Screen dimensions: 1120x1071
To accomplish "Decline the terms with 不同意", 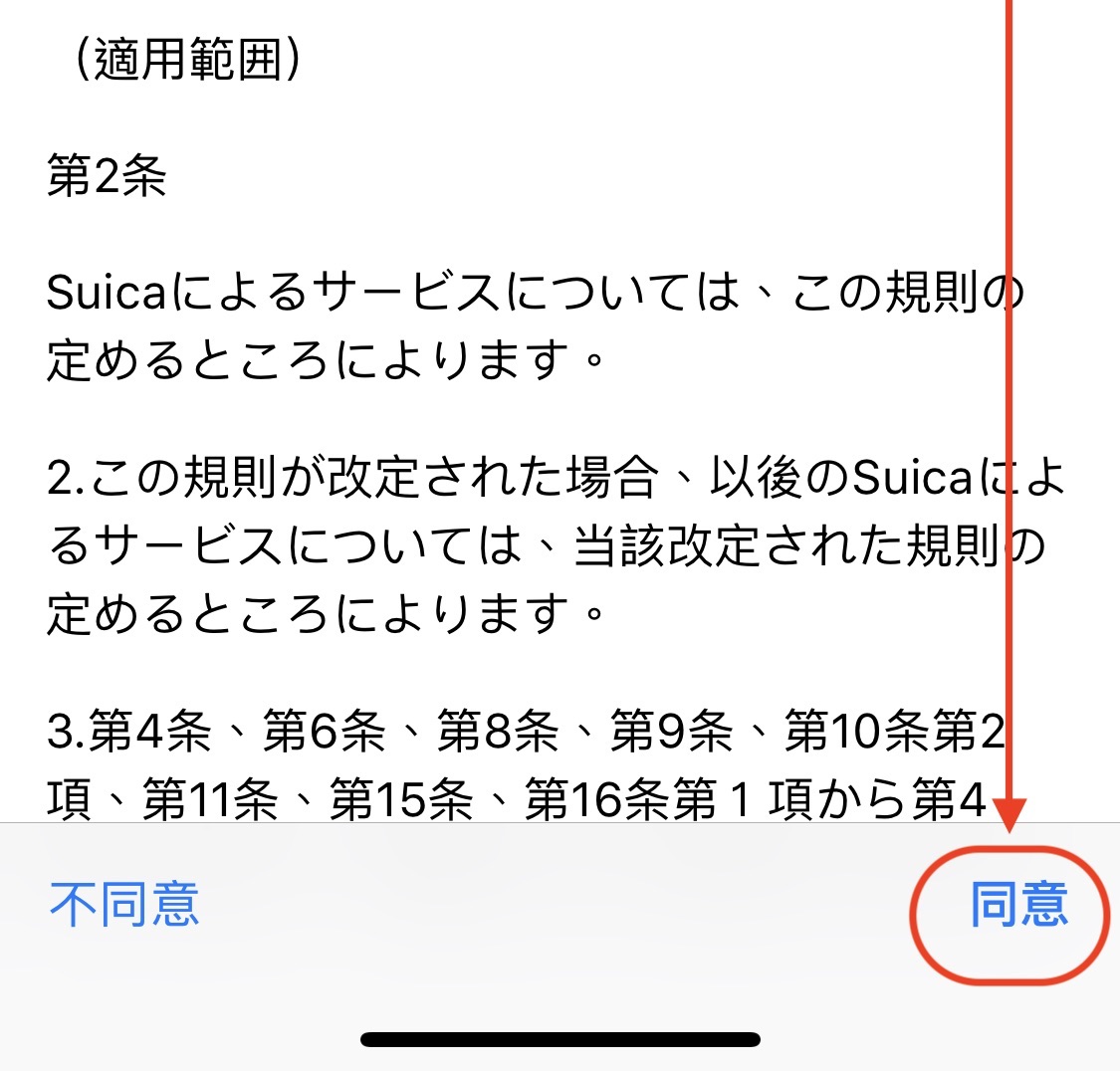I will (125, 906).
